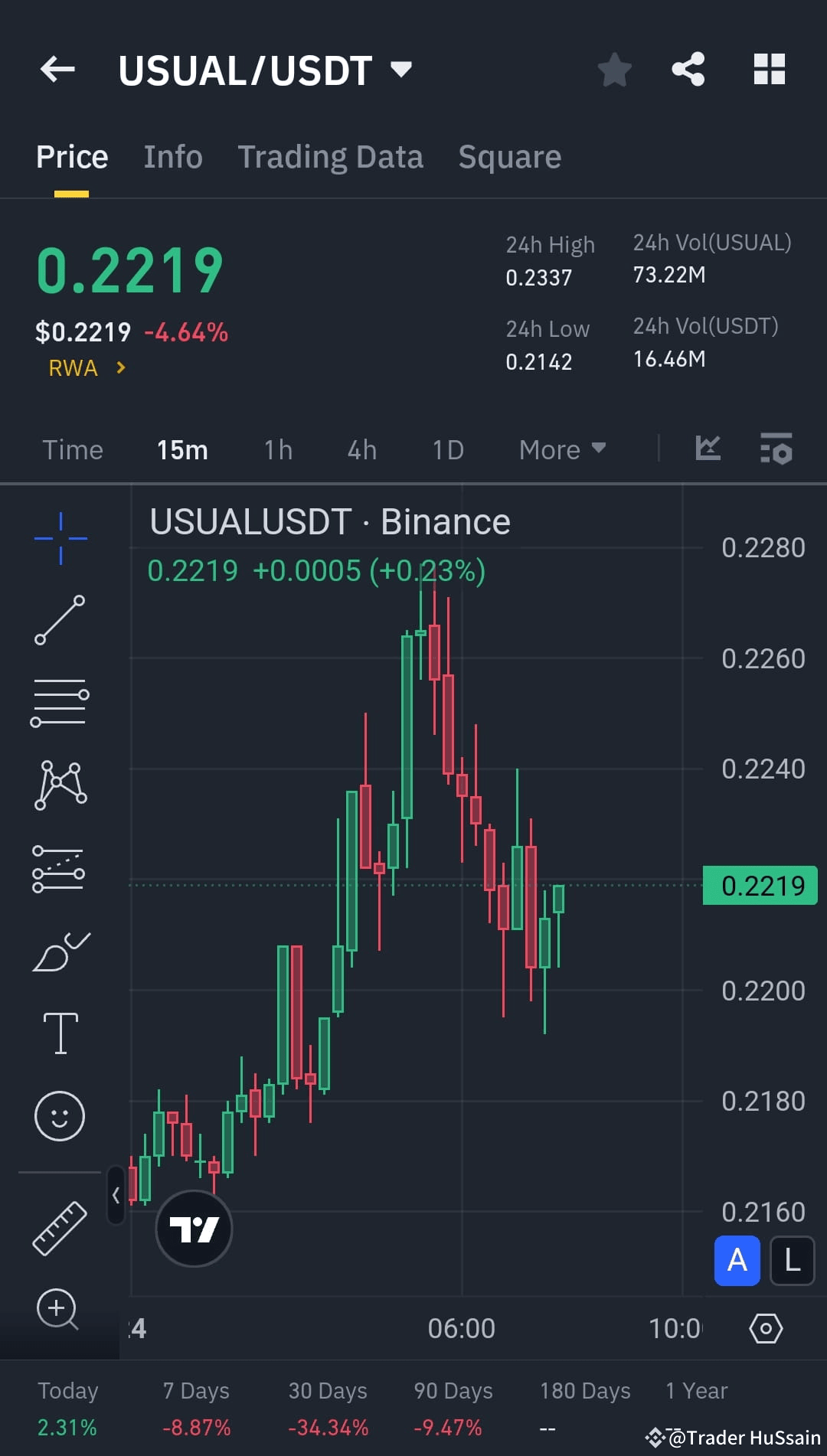Open the horizontal lines drawing tool

click(60, 702)
